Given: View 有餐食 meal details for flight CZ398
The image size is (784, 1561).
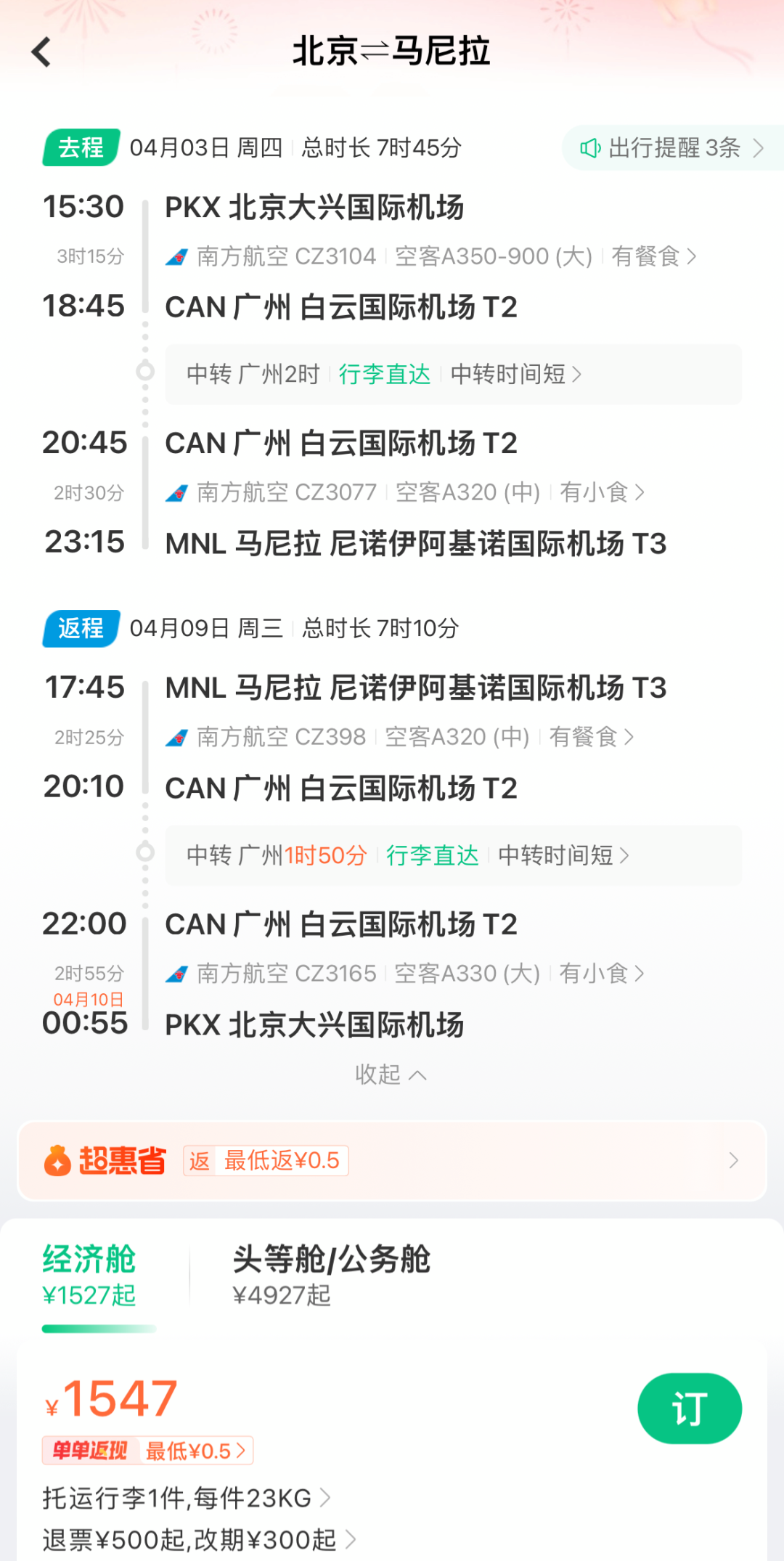Looking at the screenshot, I should [591, 737].
